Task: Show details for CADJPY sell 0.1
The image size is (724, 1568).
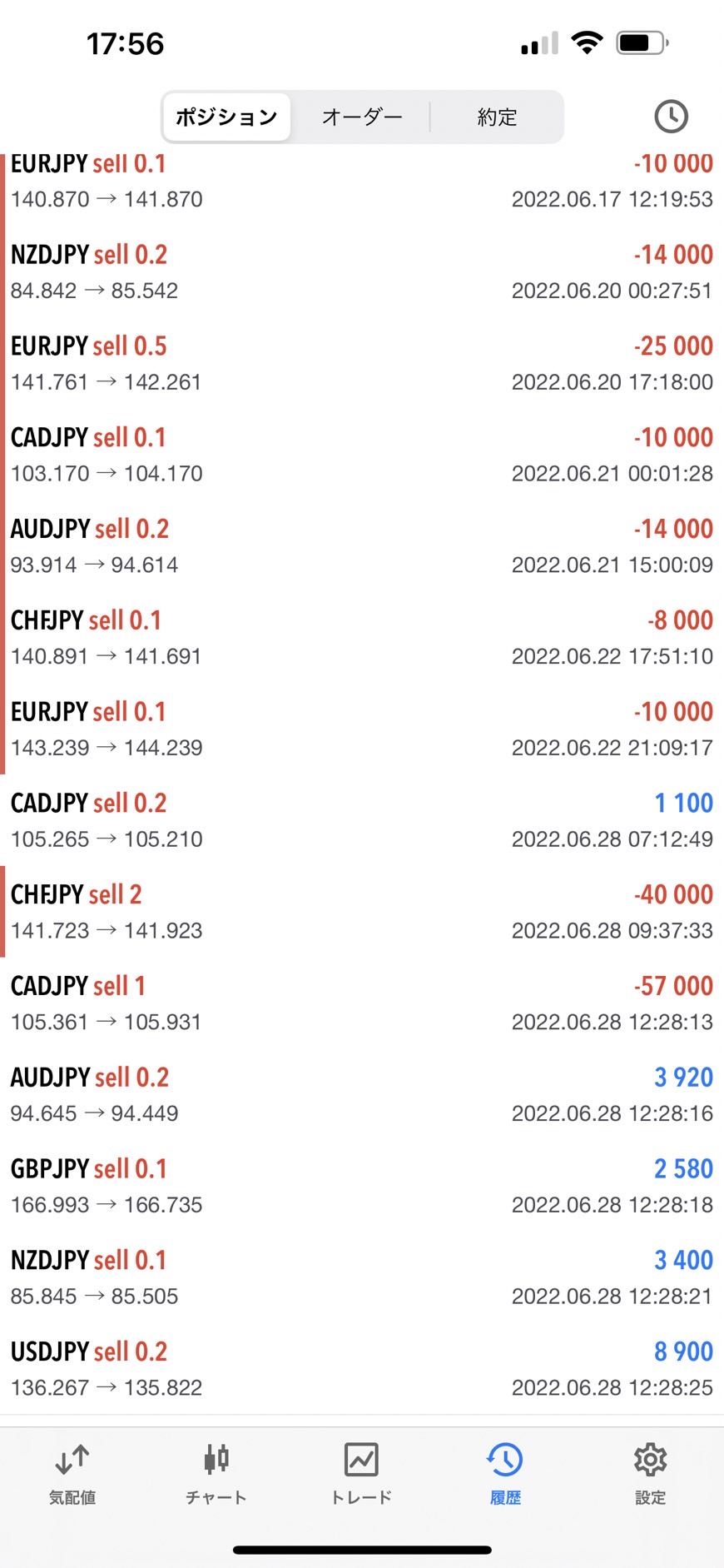Action: (x=362, y=455)
